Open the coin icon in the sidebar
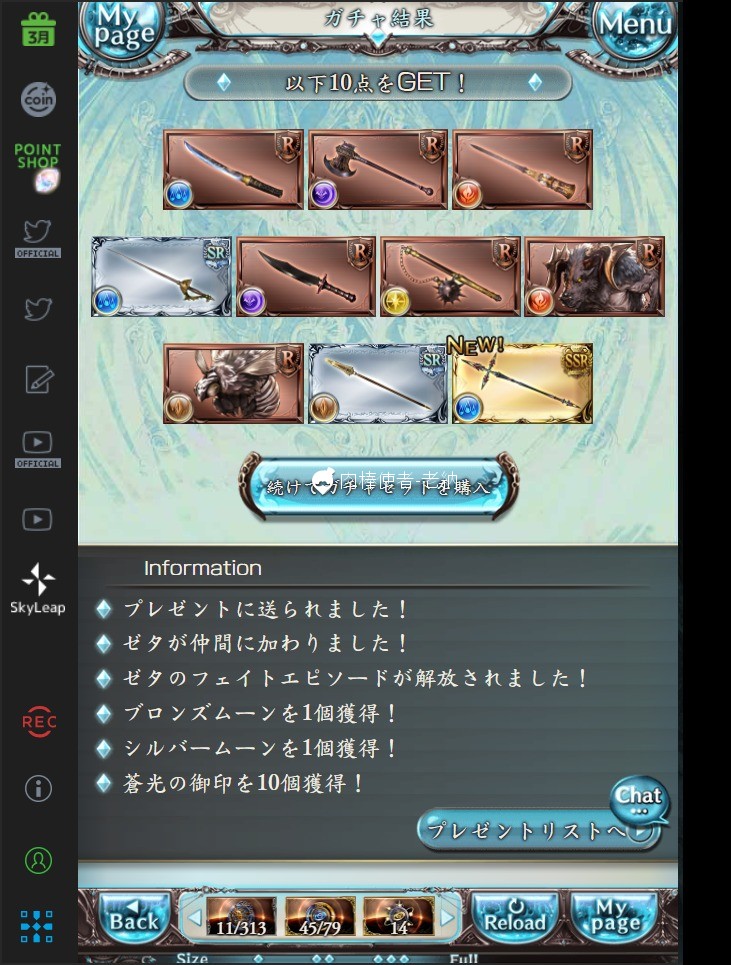This screenshot has height=965, width=731. pos(38,99)
